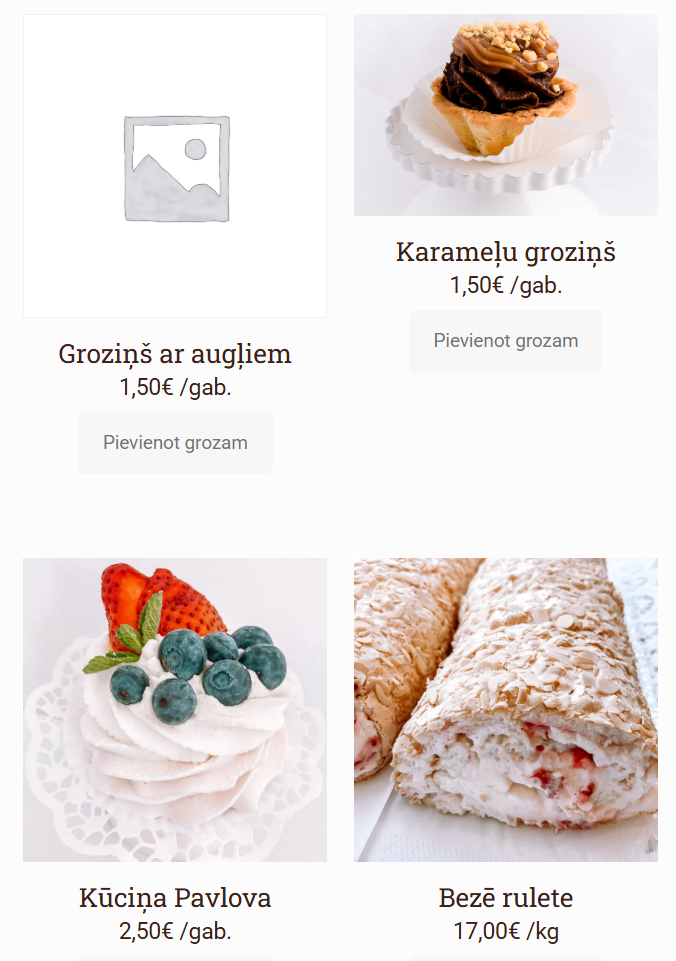Image resolution: width=676 pixels, height=961 pixels.
Task: Add Karameļu groziņš to the cart
Action: point(505,341)
